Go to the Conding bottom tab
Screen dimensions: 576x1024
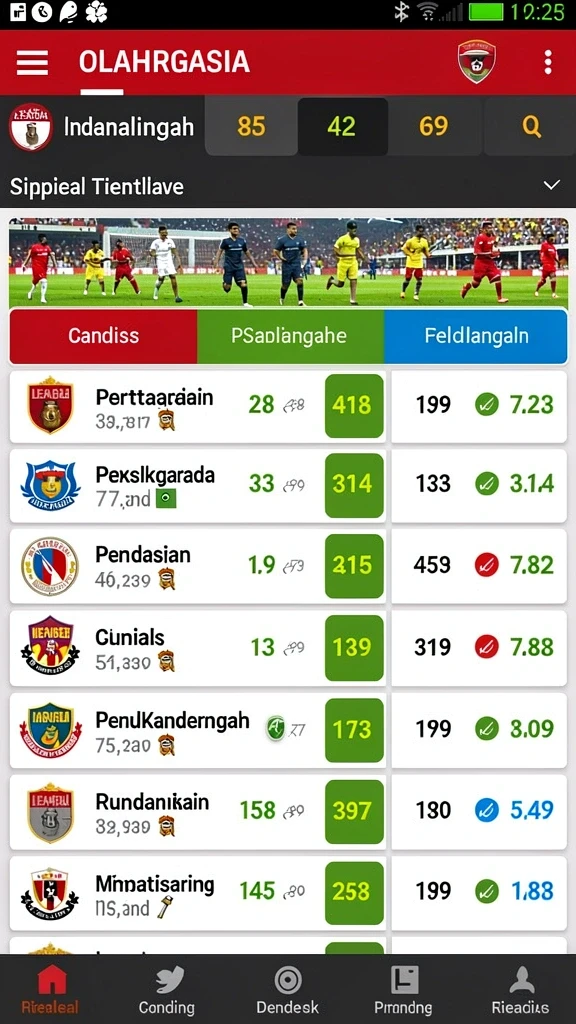coord(167,991)
